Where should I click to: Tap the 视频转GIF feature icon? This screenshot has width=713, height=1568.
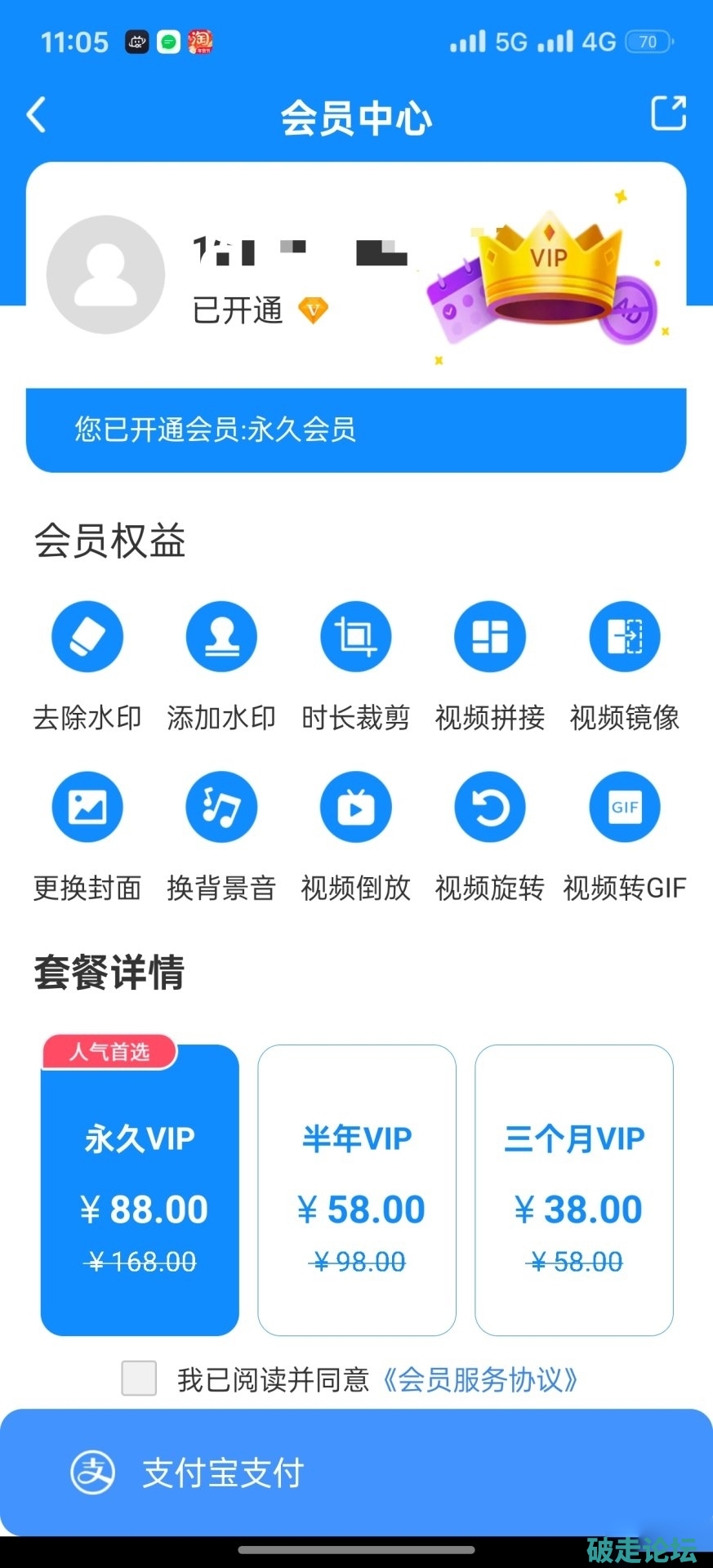[625, 807]
